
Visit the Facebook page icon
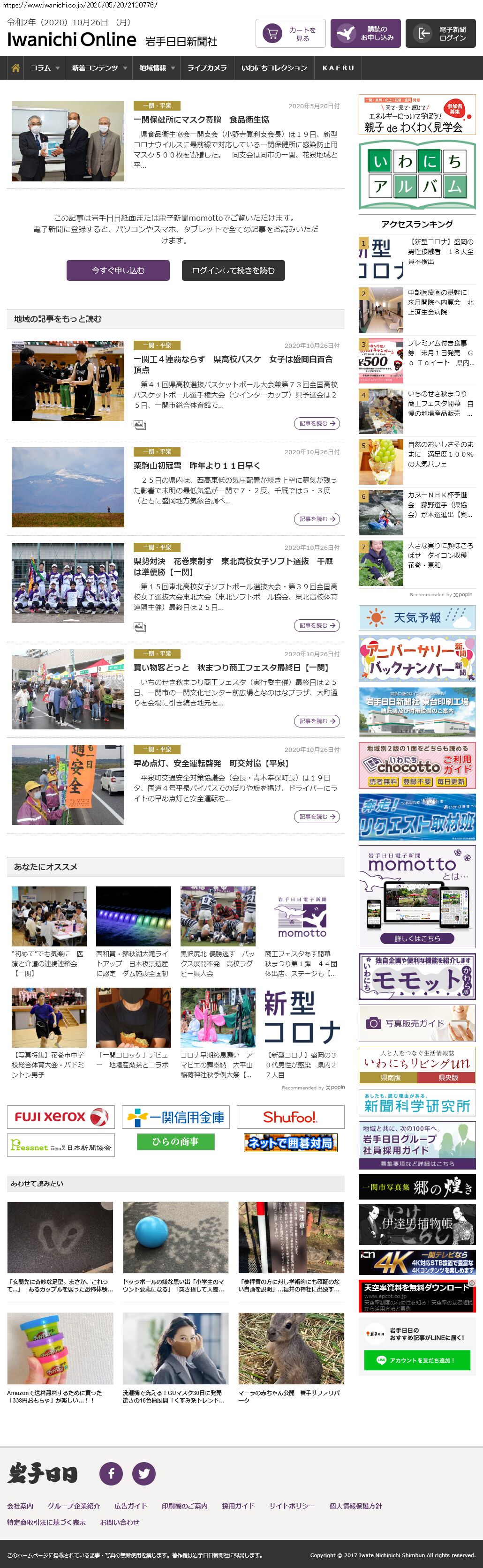point(112,1473)
